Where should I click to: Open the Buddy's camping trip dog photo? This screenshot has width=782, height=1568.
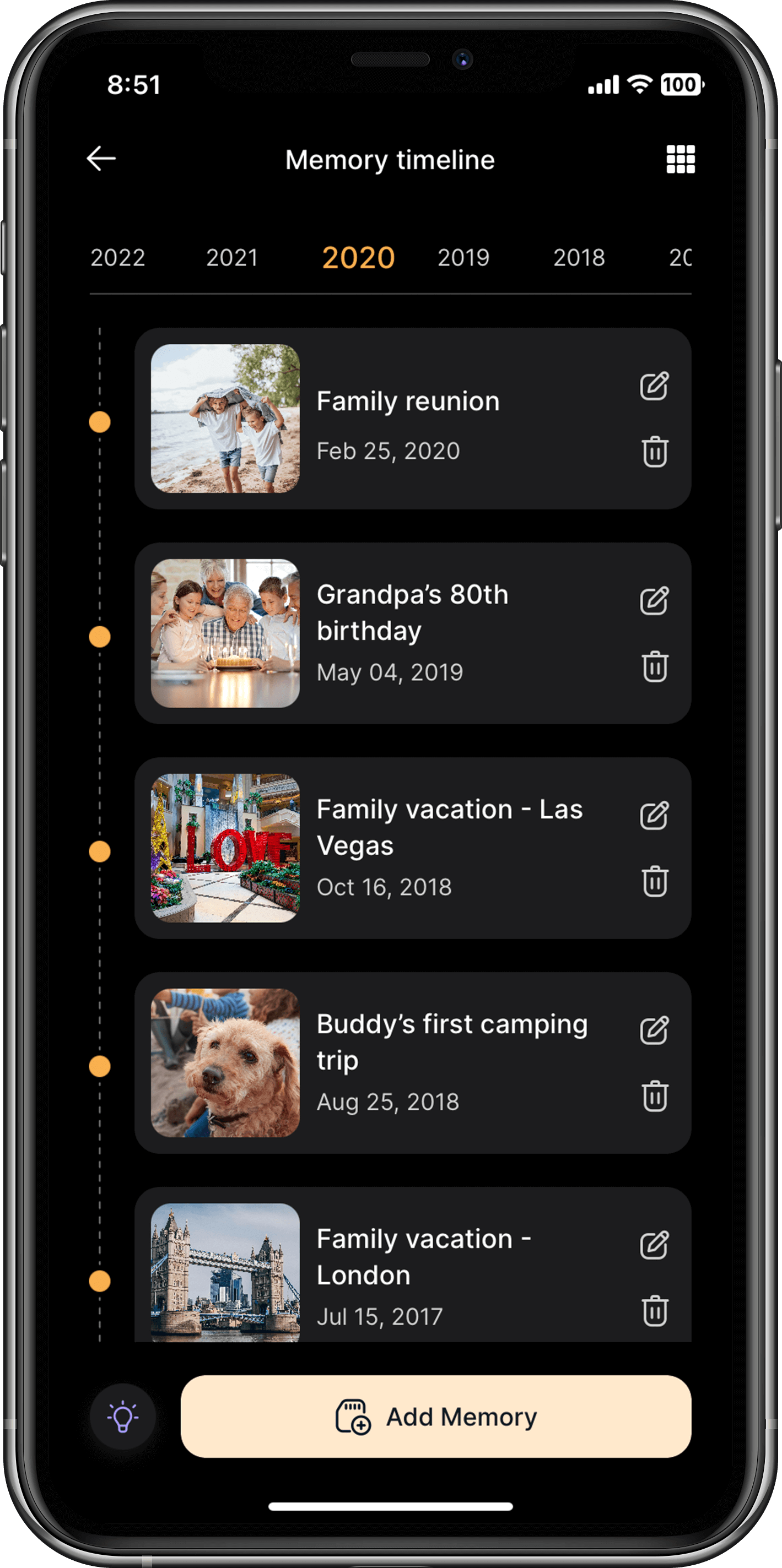(x=225, y=1063)
